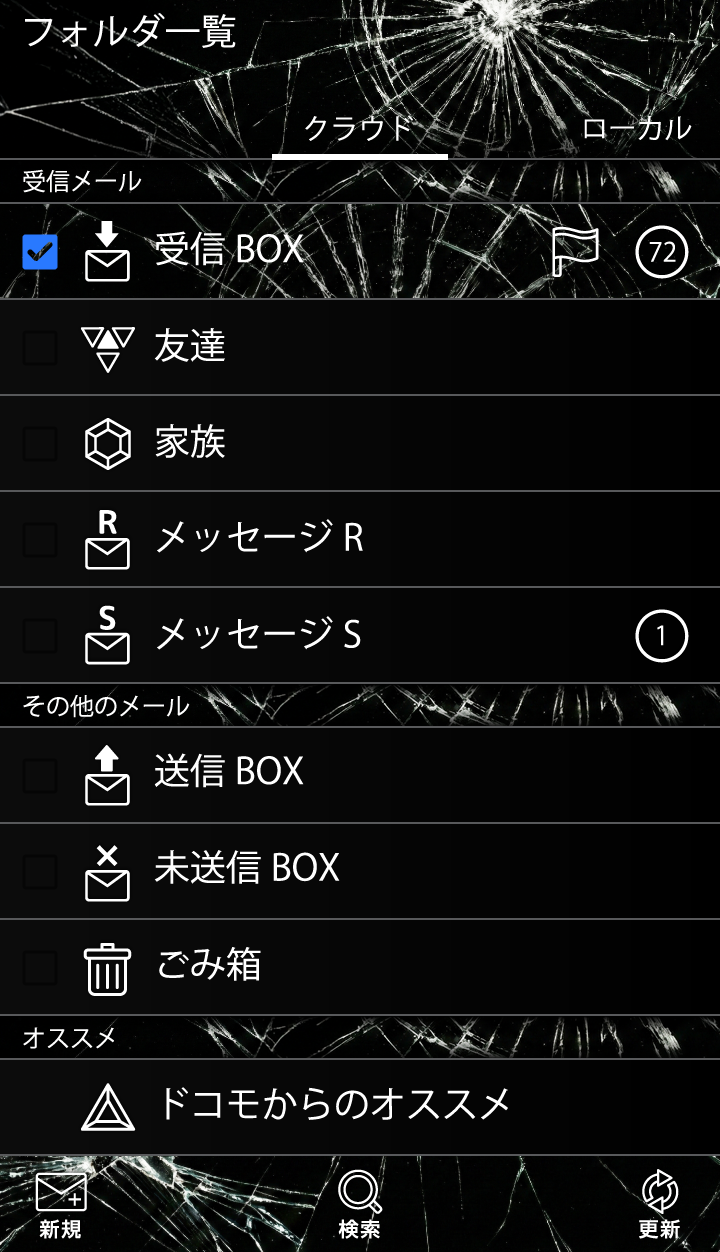Check the ごみ箱 checkbox
Image resolution: width=720 pixels, height=1252 pixels.
(x=40, y=967)
